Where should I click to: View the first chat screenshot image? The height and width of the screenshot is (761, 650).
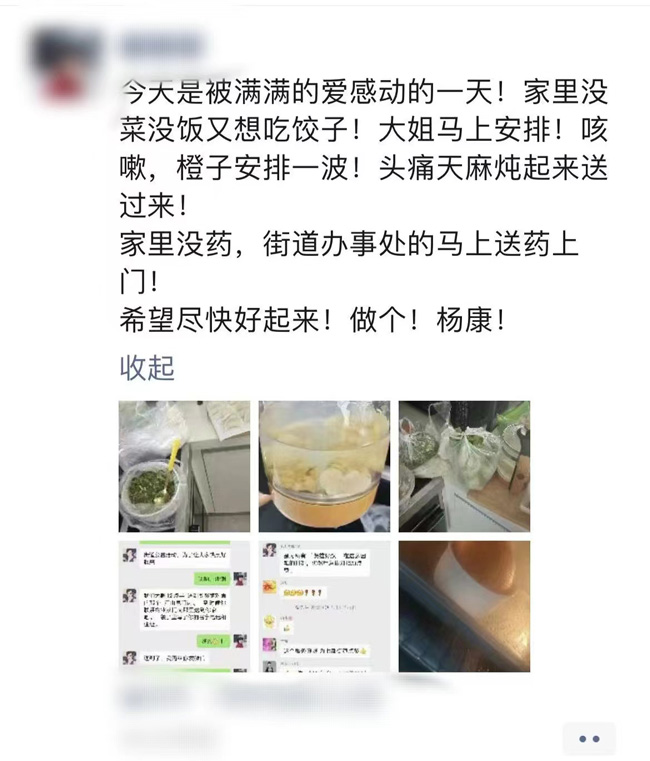point(184,606)
